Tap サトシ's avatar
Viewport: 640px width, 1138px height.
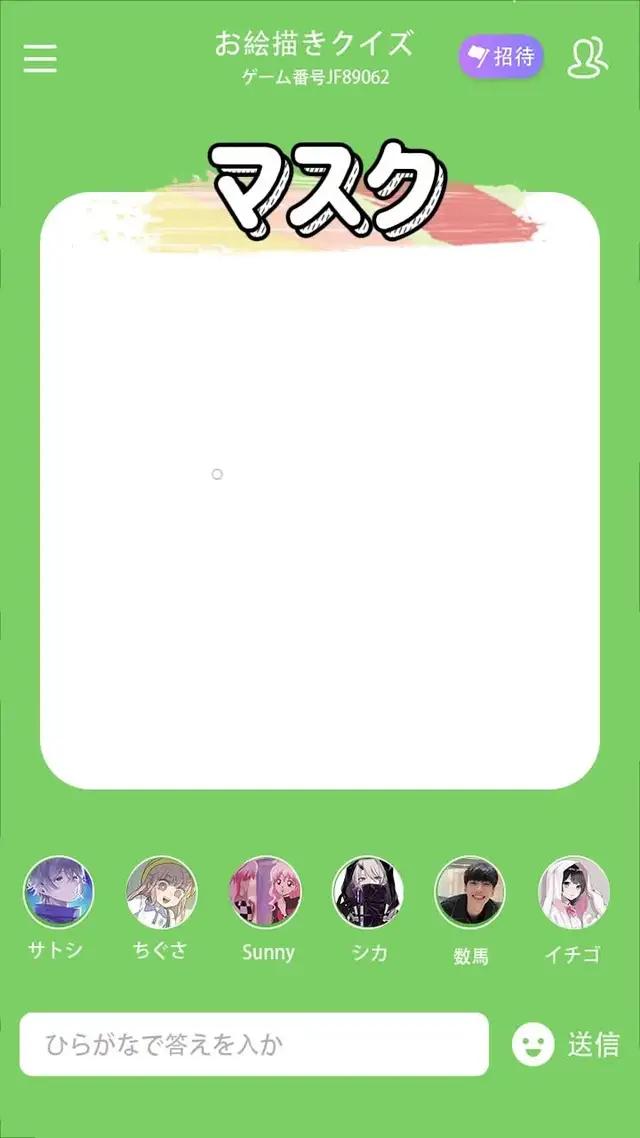pos(58,892)
